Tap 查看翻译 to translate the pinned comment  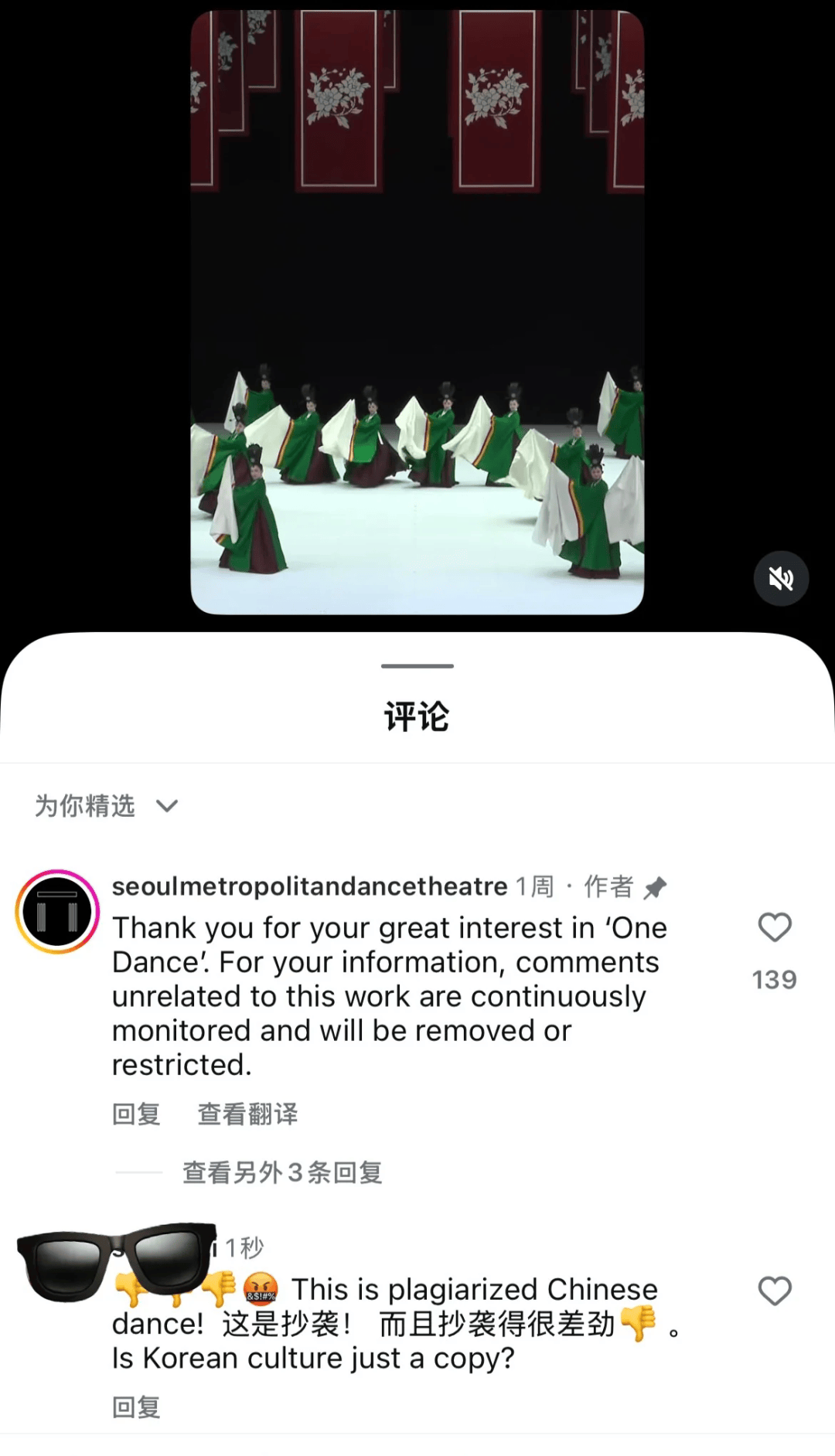[x=247, y=1114]
